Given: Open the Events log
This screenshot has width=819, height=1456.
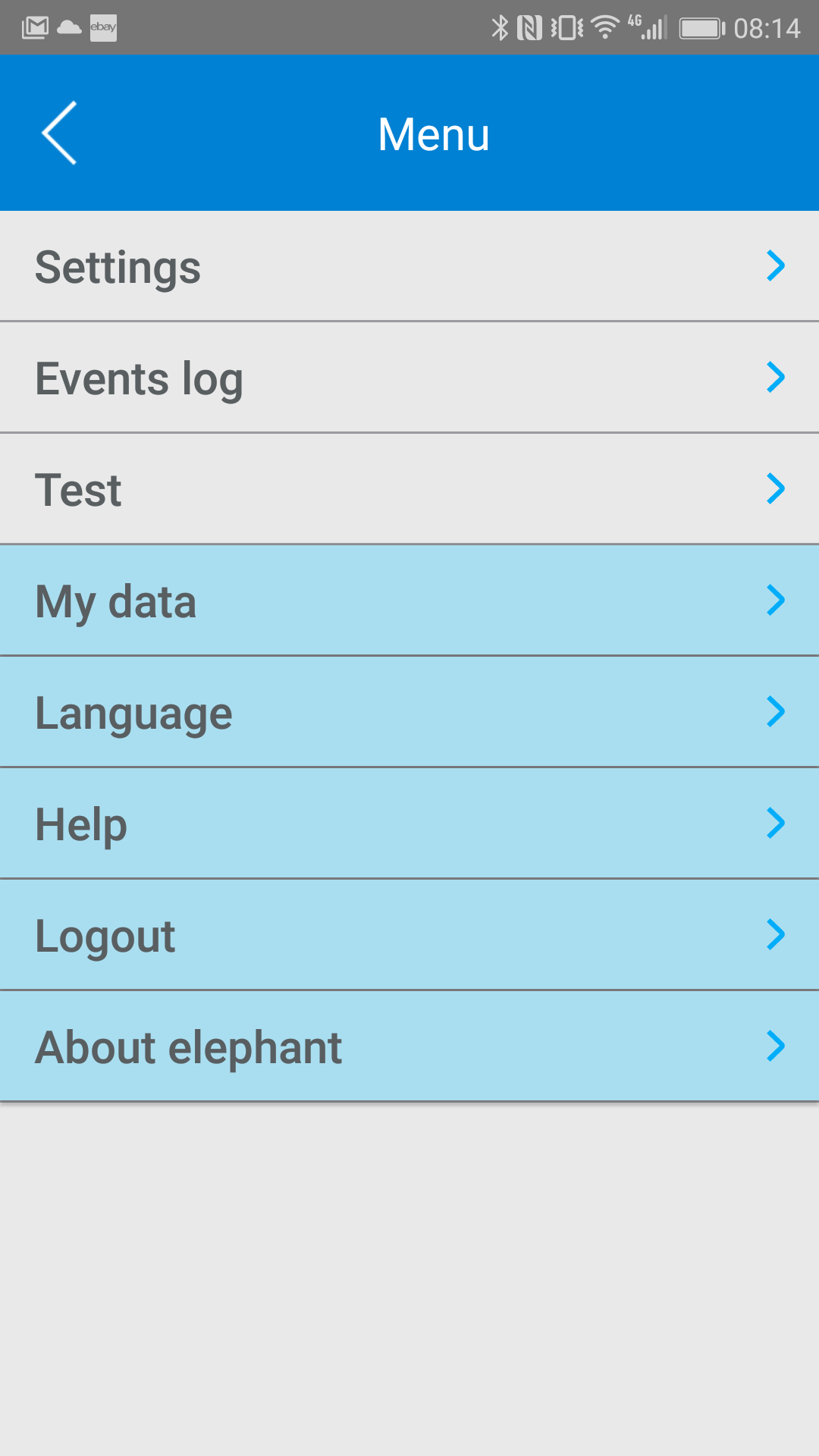Looking at the screenshot, I should [x=409, y=378].
